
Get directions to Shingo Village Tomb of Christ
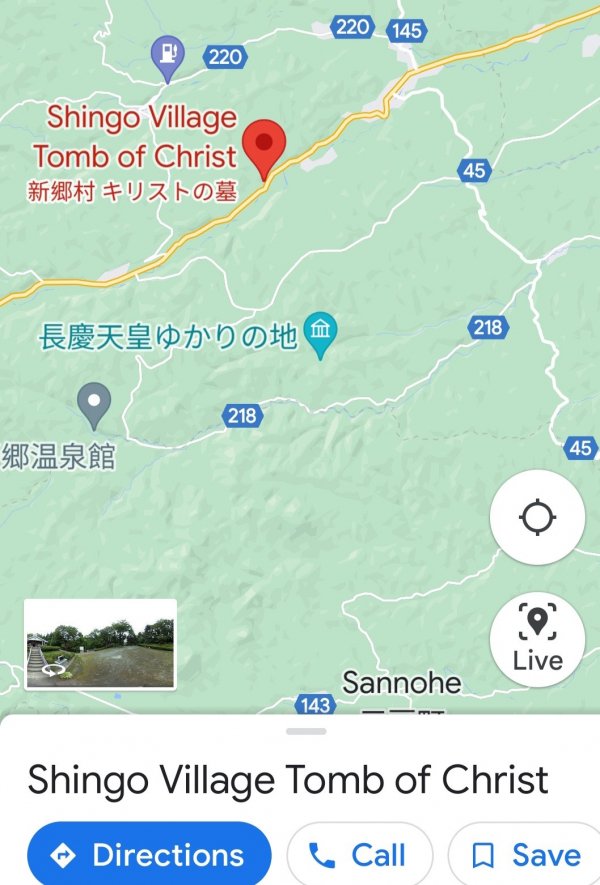[150, 855]
